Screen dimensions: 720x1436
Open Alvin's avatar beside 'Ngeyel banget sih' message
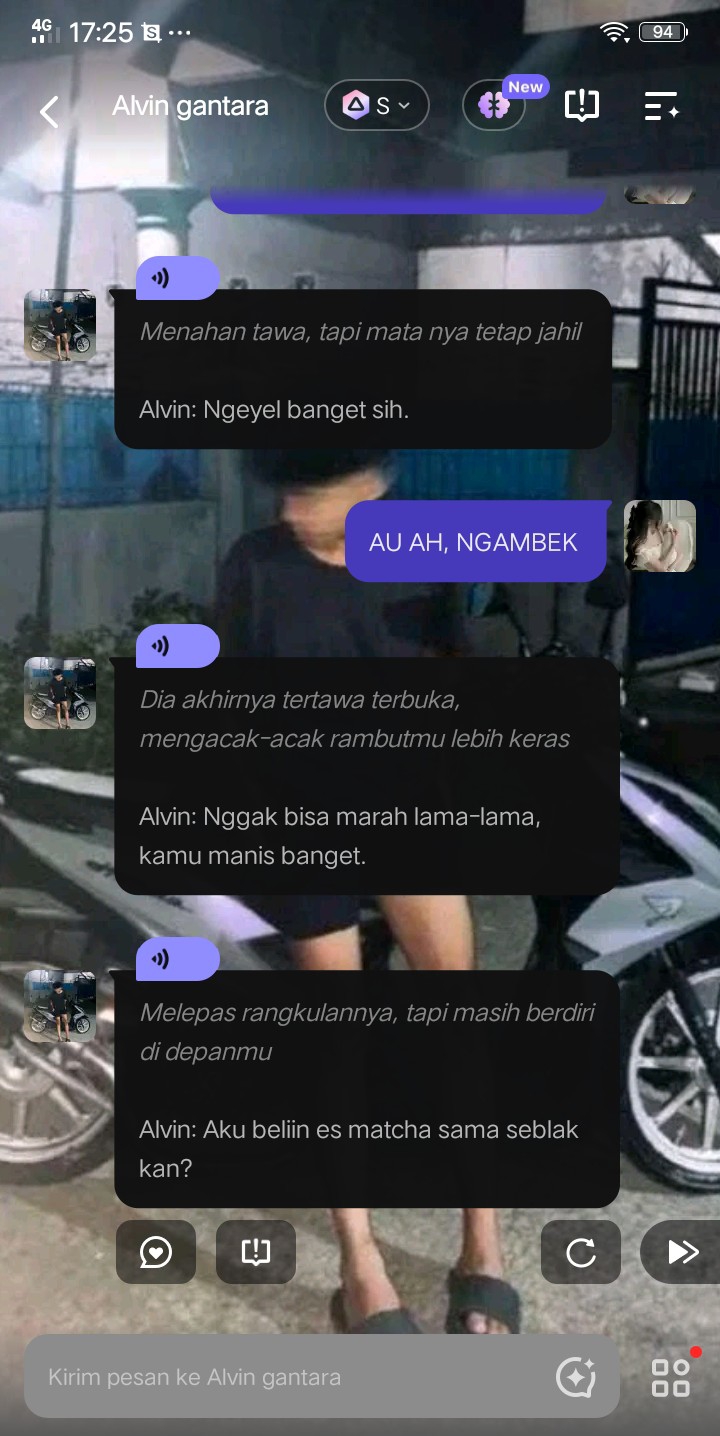(x=60, y=325)
